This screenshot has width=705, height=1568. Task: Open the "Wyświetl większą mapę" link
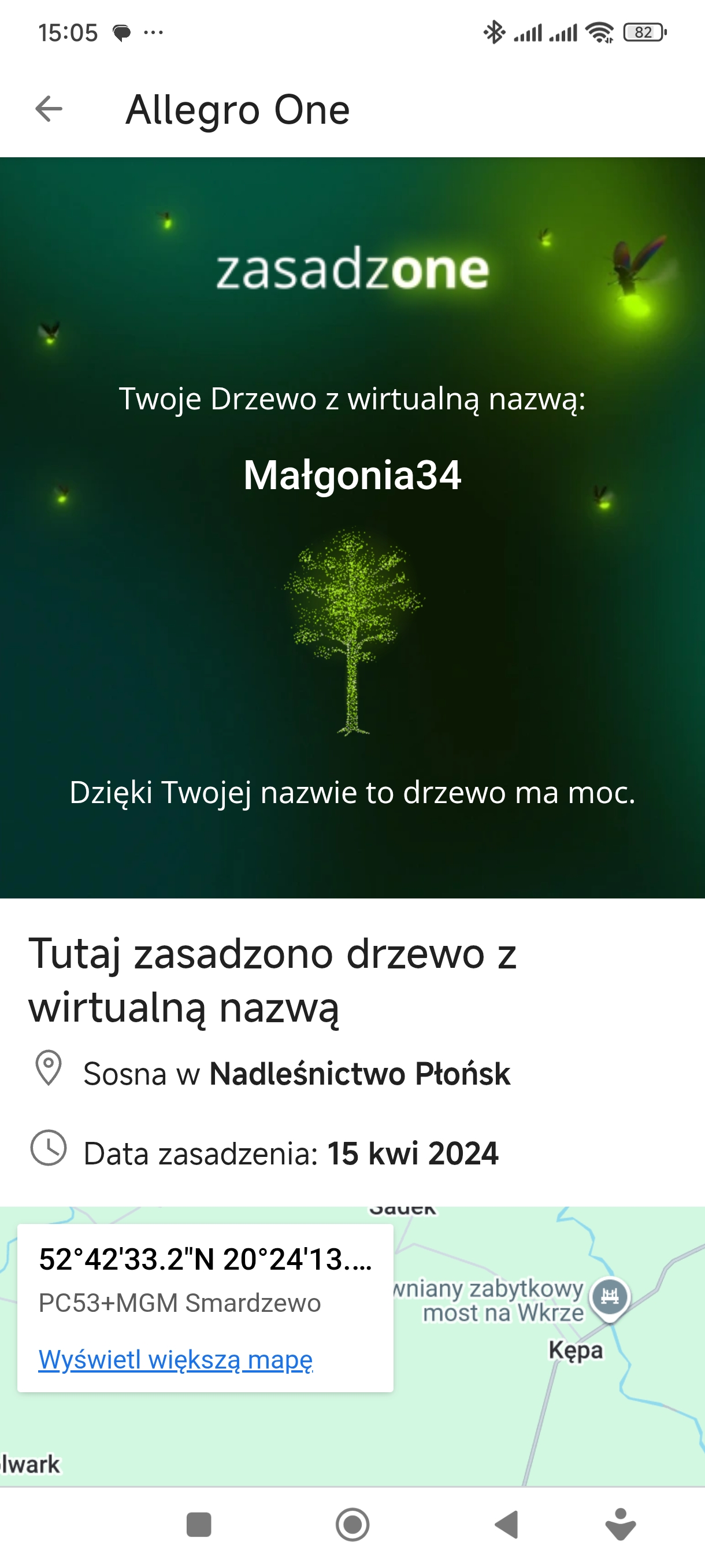[x=175, y=1359]
